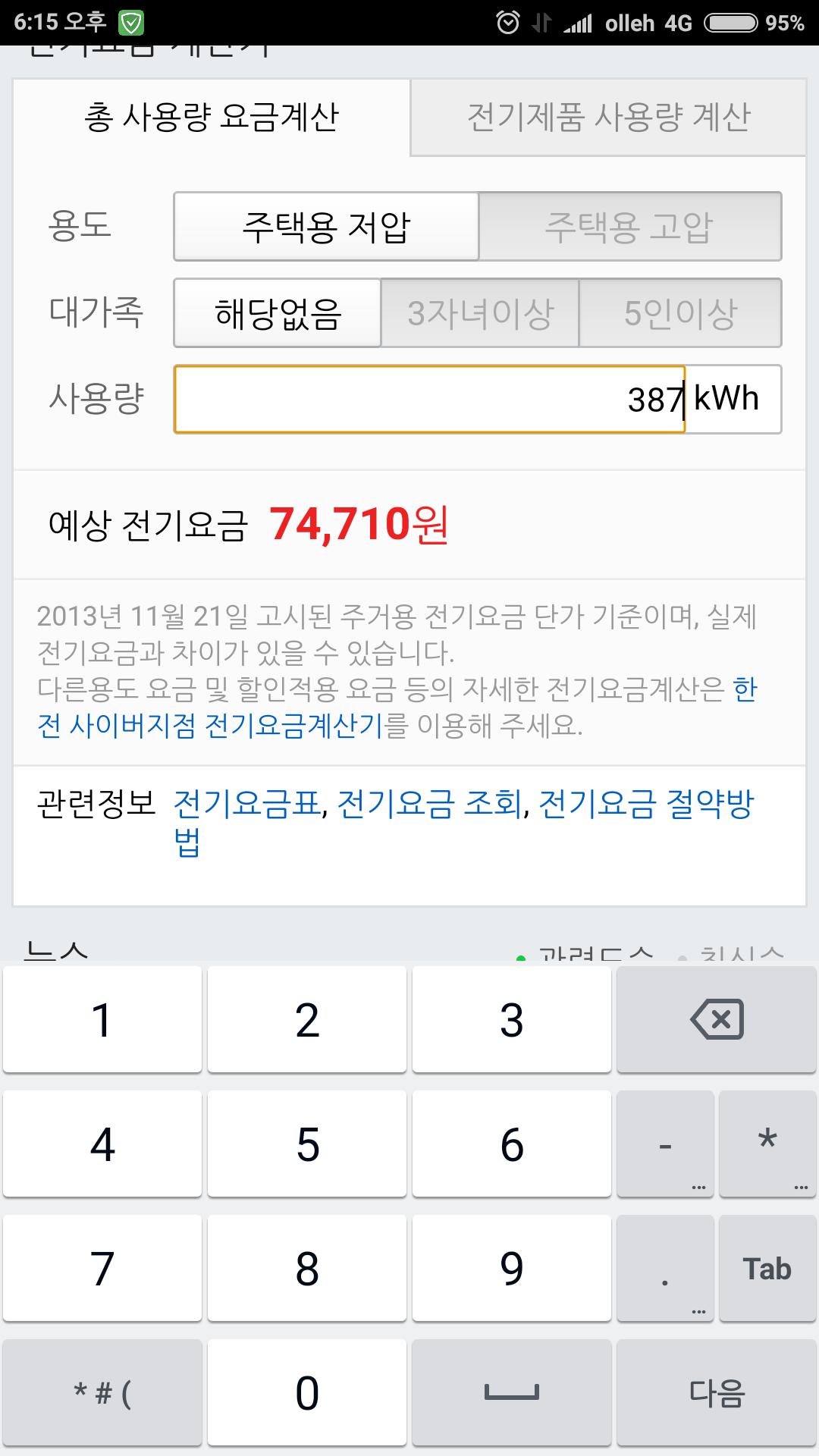Choose 주택용 고압 usage type

point(629,227)
